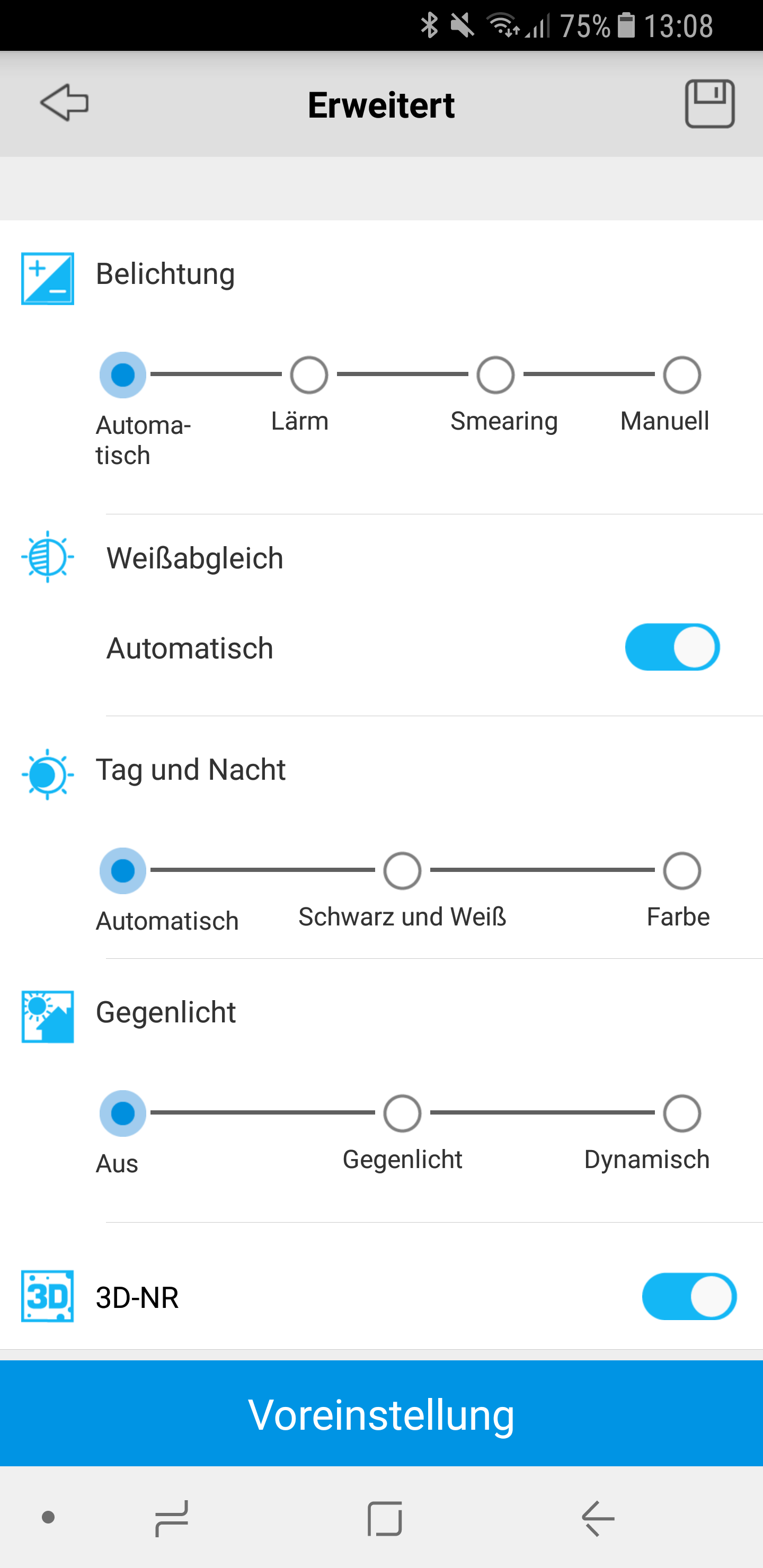The height and width of the screenshot is (1568, 763).
Task: Choose Farbe for Tag und Nacht
Action: pos(681,871)
